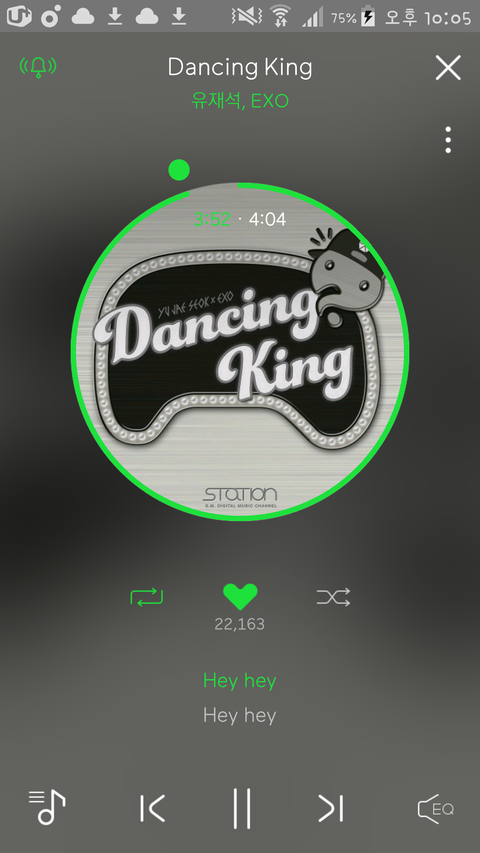
Task: Toggle repeat mode
Action: tap(146, 597)
